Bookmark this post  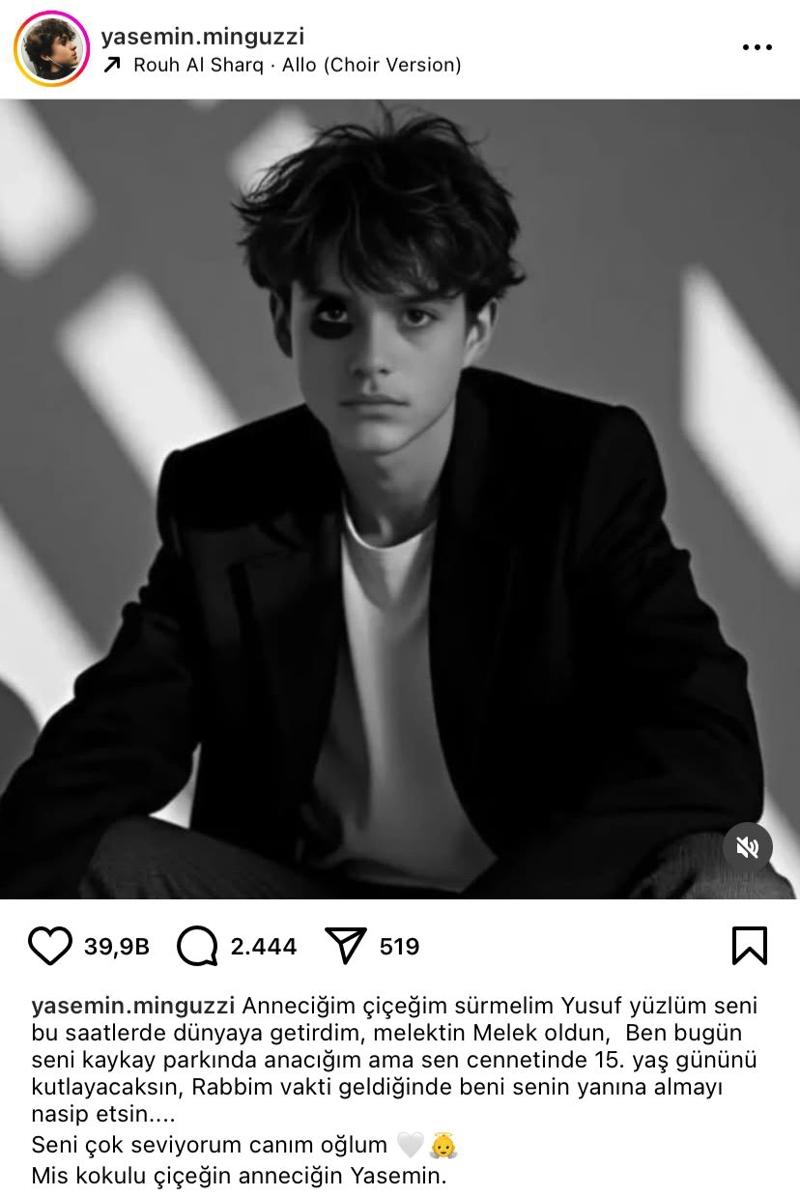pyautogui.click(x=749, y=945)
